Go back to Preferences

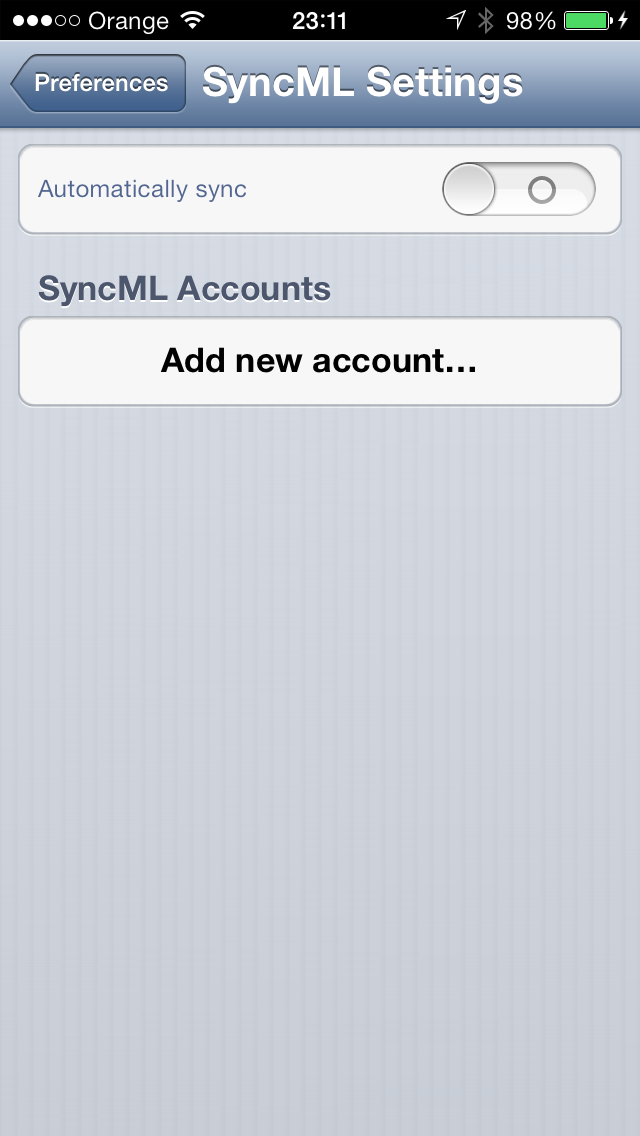99,83
